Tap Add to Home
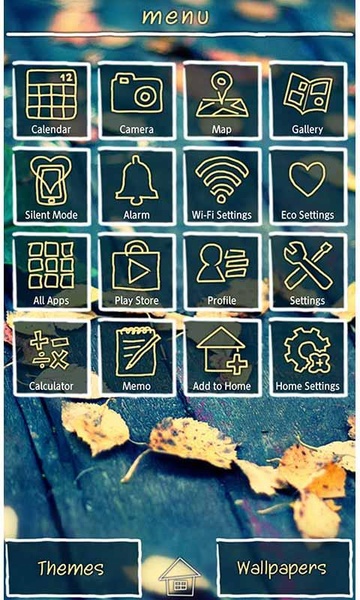 pyautogui.click(x=222, y=358)
